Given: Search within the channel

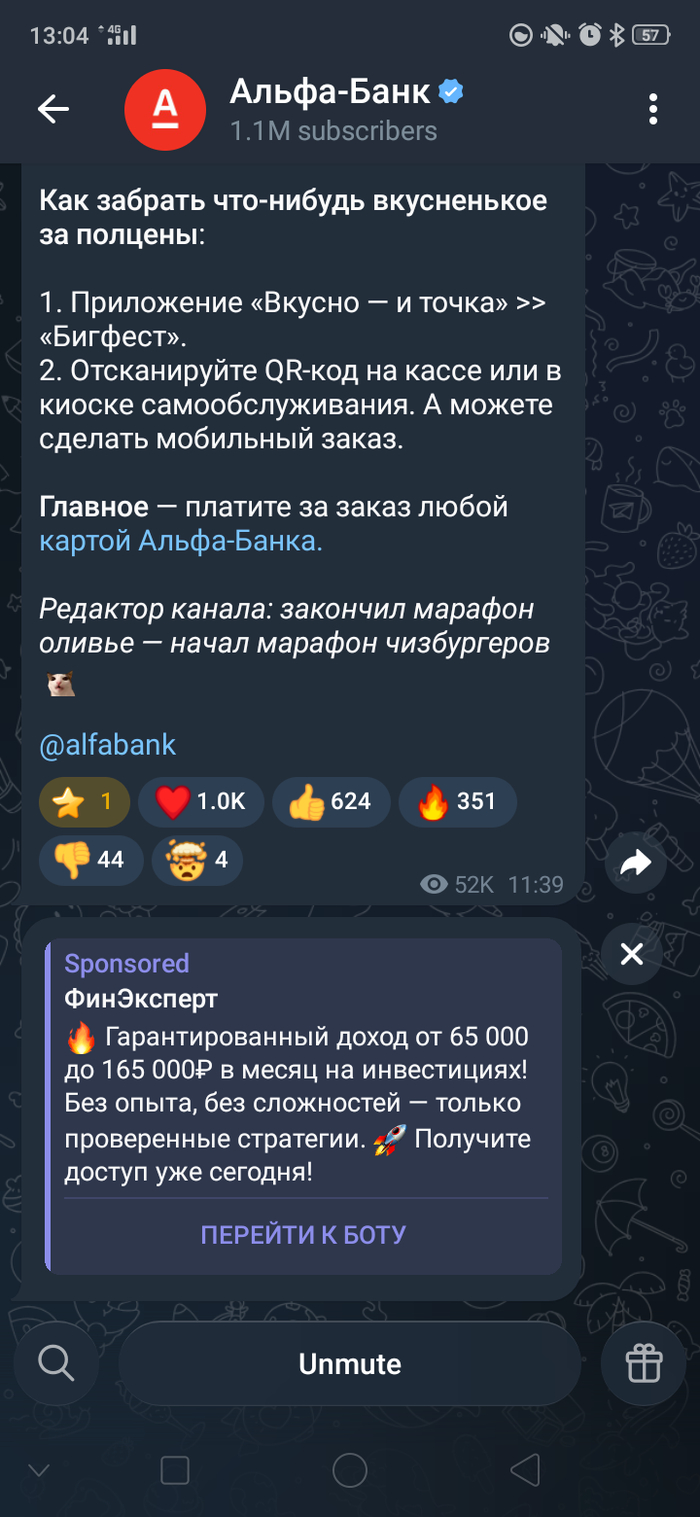Looking at the screenshot, I should (55, 1363).
